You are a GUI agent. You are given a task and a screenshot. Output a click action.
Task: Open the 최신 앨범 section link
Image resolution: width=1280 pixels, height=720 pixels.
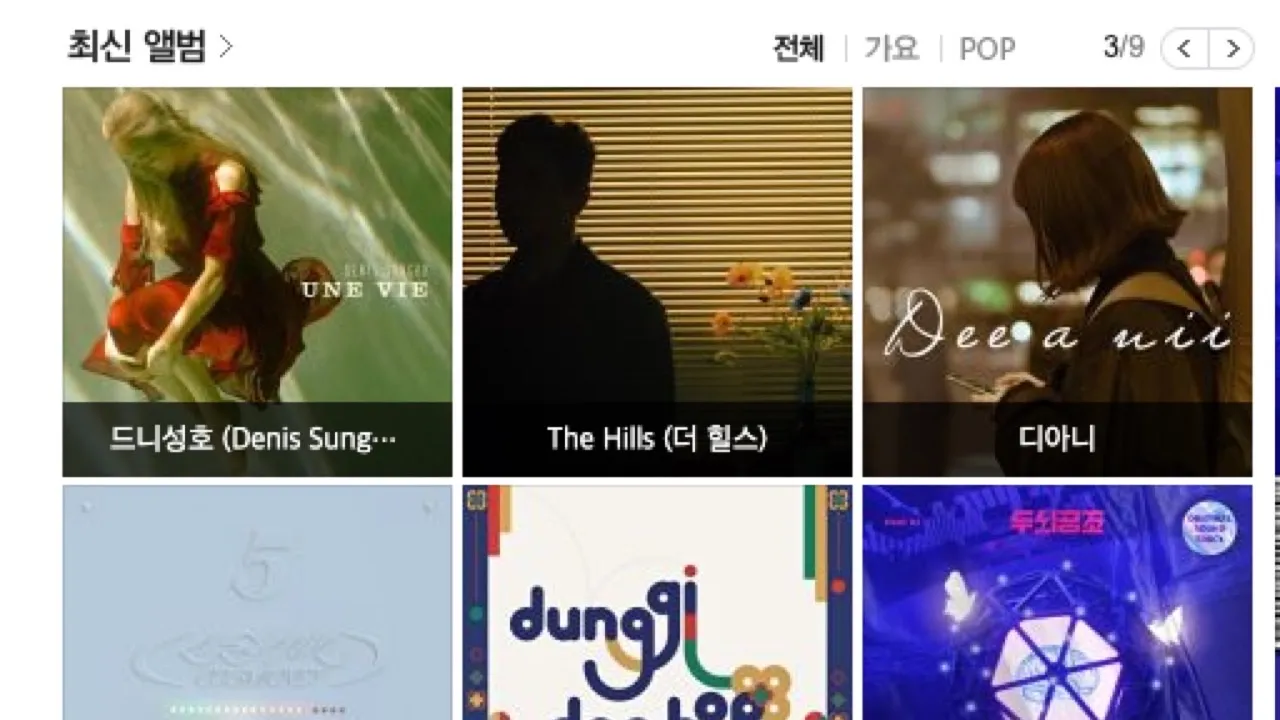(150, 47)
